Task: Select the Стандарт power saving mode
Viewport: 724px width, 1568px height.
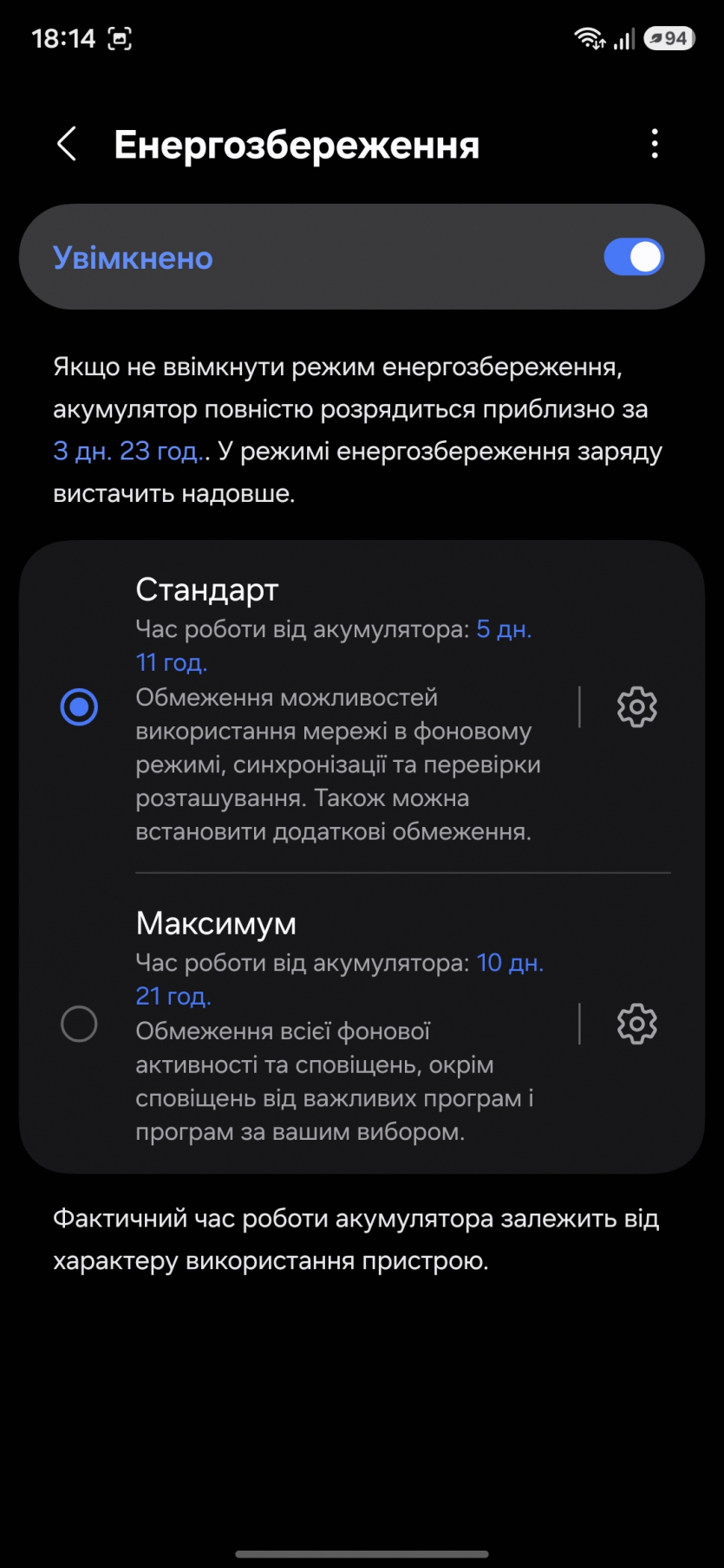Action: (x=79, y=706)
